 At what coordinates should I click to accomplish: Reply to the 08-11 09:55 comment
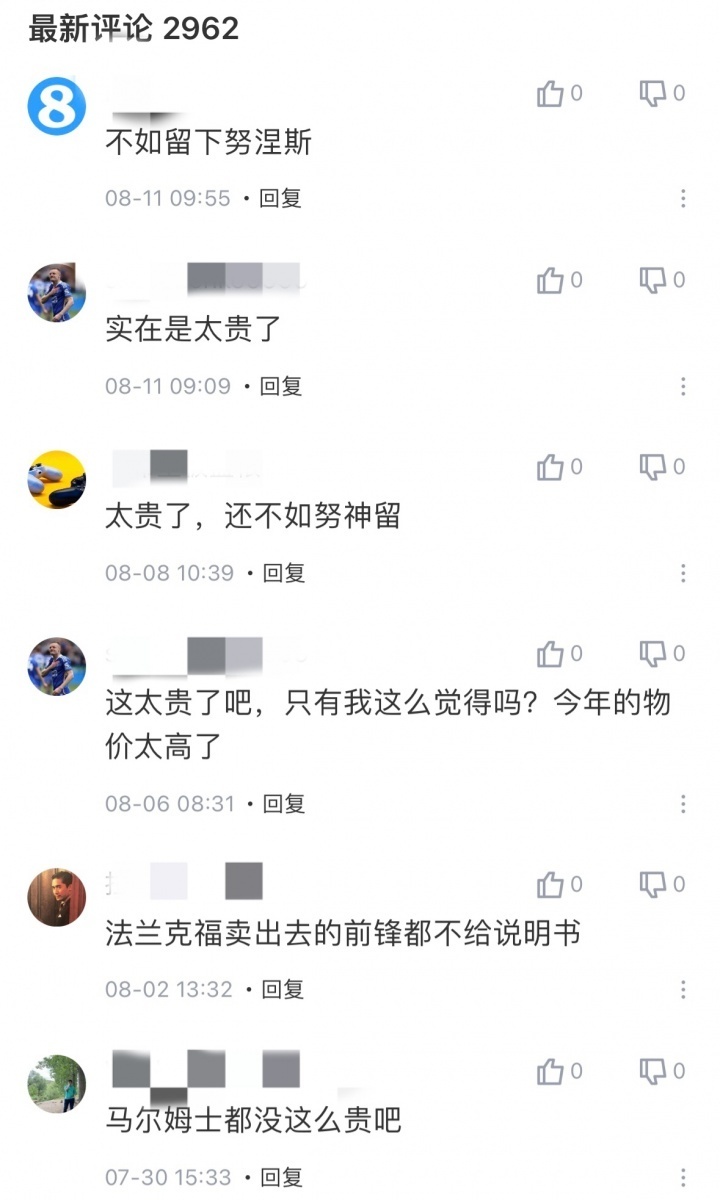tap(280, 198)
